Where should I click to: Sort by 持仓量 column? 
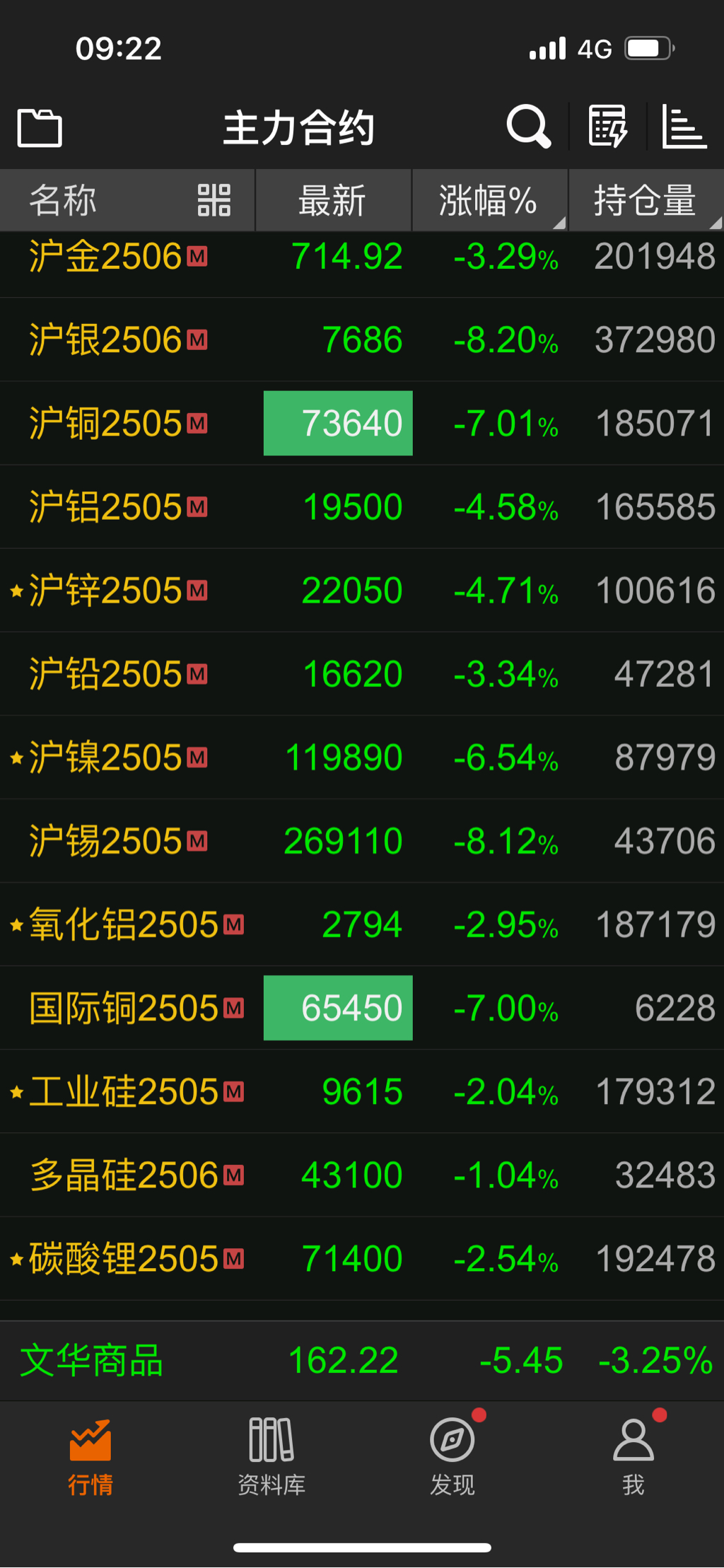tap(646, 200)
